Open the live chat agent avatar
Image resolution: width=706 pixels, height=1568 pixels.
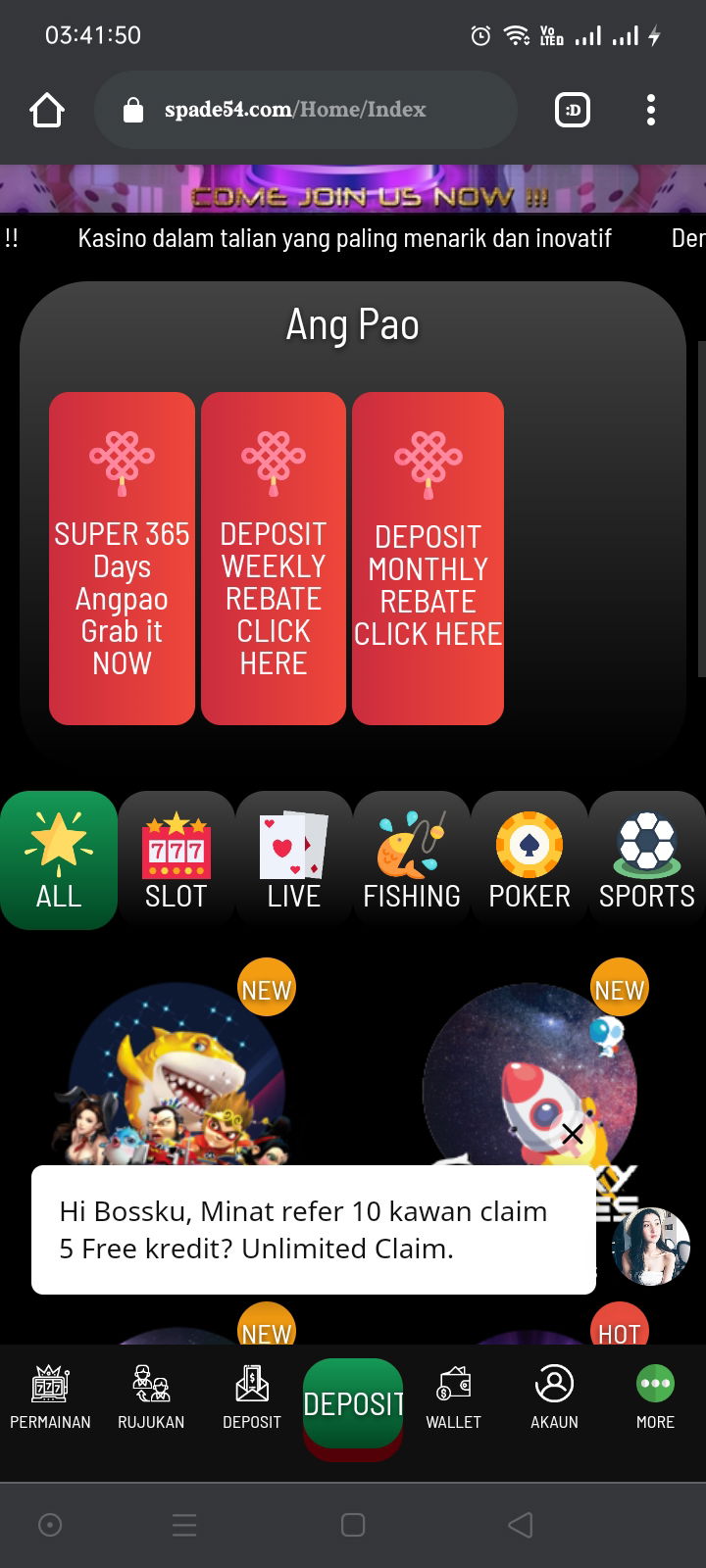click(x=650, y=1247)
